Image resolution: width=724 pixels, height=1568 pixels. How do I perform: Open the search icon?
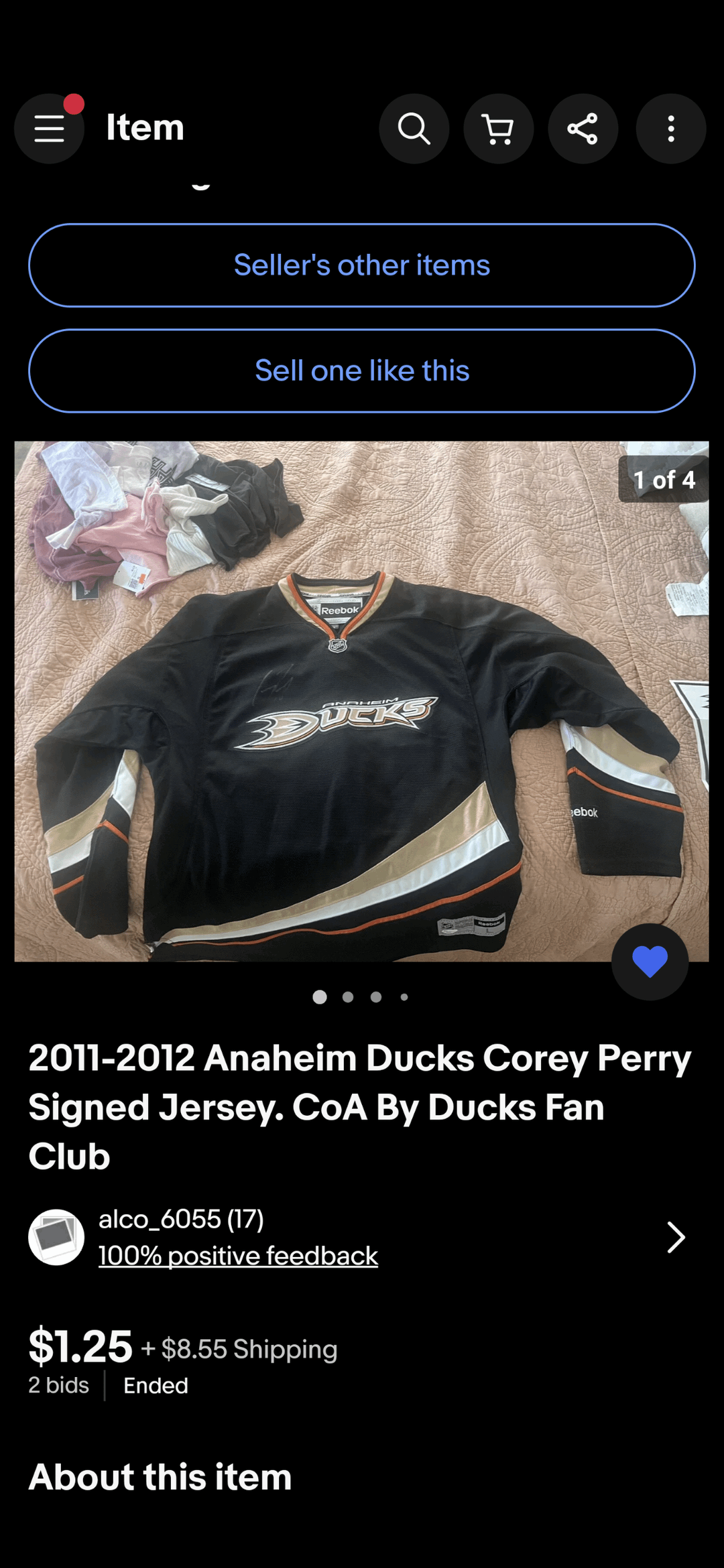[414, 128]
